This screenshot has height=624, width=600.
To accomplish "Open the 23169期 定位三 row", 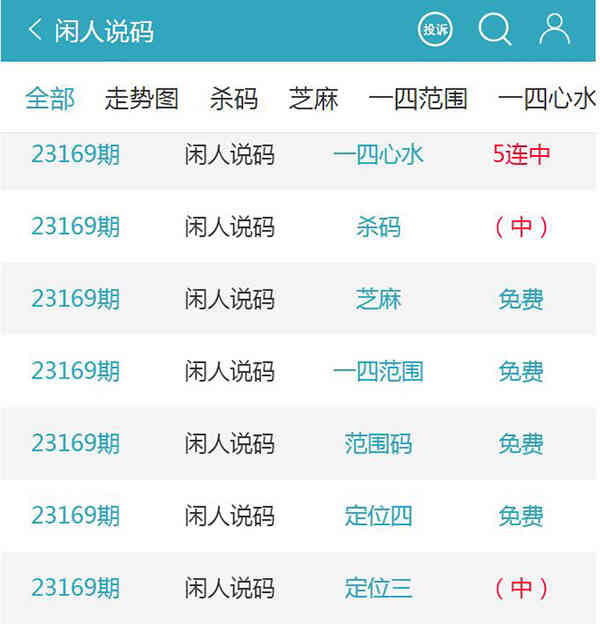I will pos(300,587).
